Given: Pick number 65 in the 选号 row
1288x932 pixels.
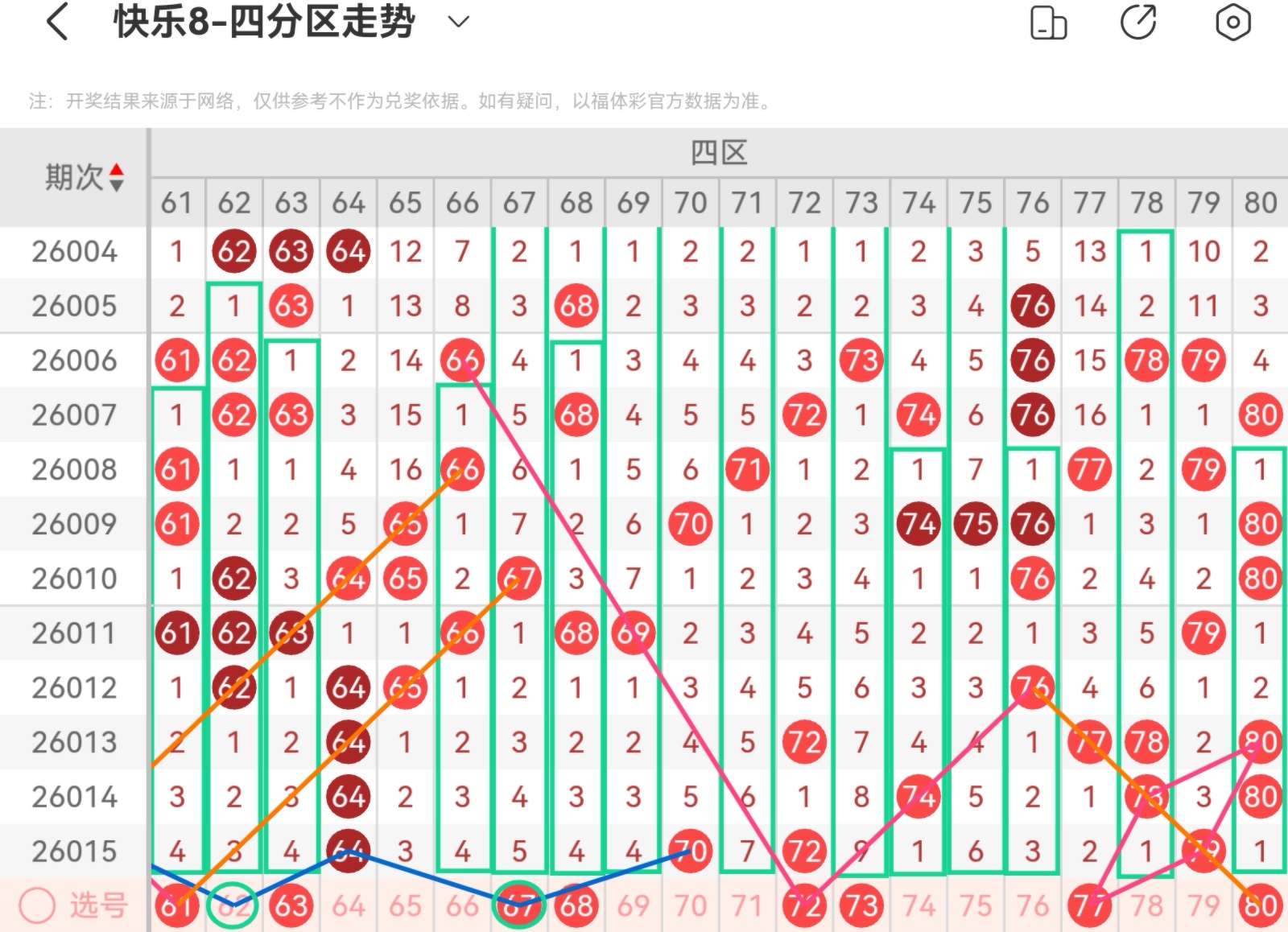Looking at the screenshot, I should (406, 906).
